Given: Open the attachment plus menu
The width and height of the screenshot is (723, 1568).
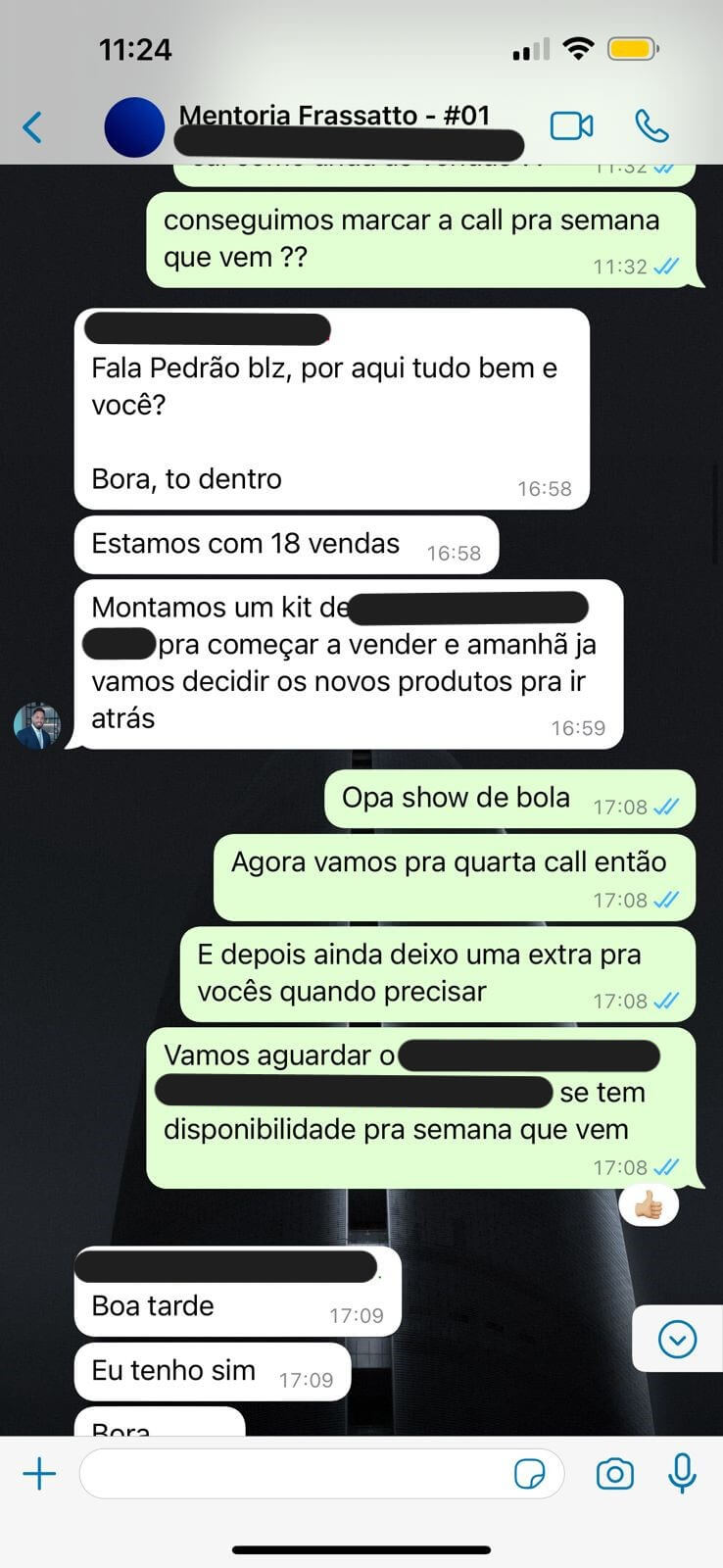Looking at the screenshot, I should pos(39,1474).
